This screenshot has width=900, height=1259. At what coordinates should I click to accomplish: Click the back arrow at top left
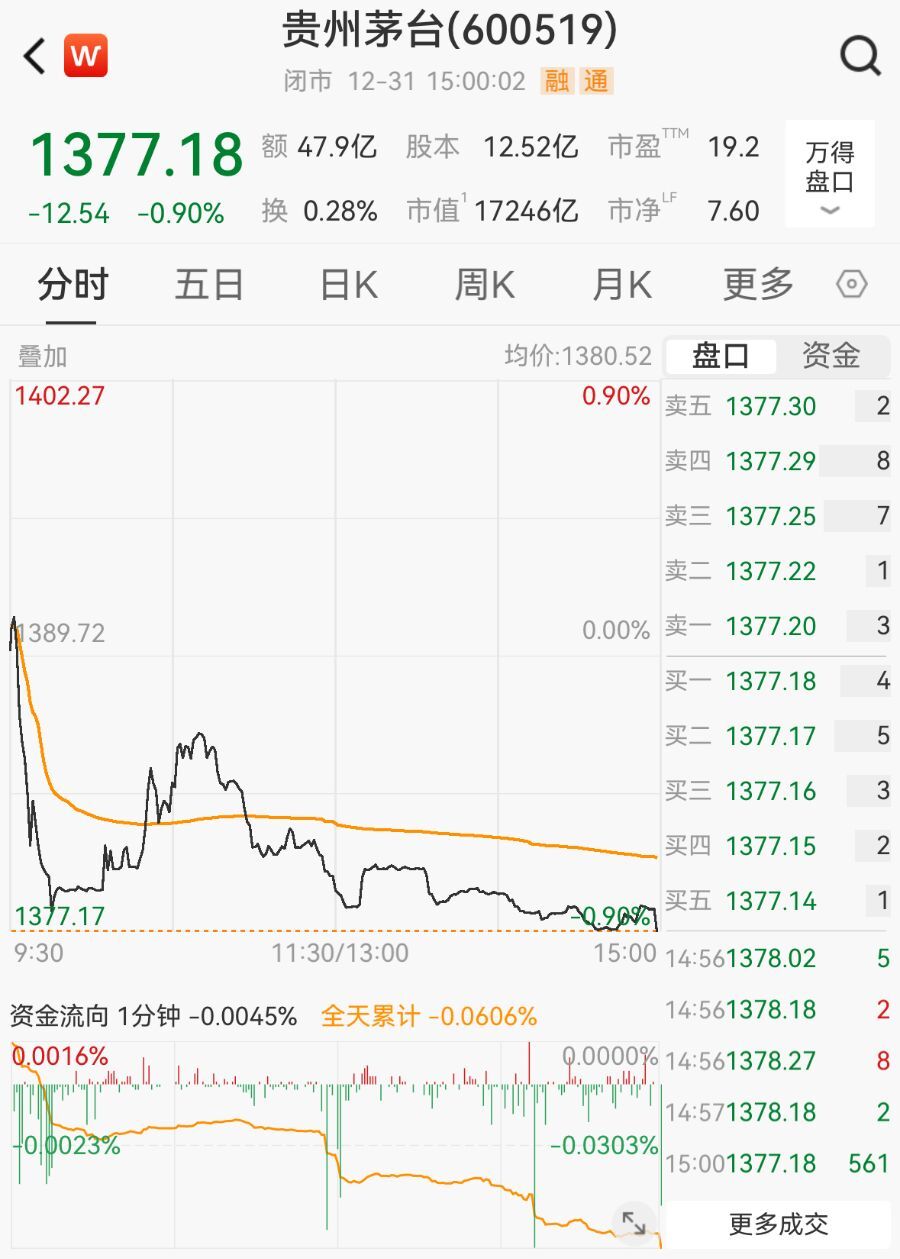(31, 56)
